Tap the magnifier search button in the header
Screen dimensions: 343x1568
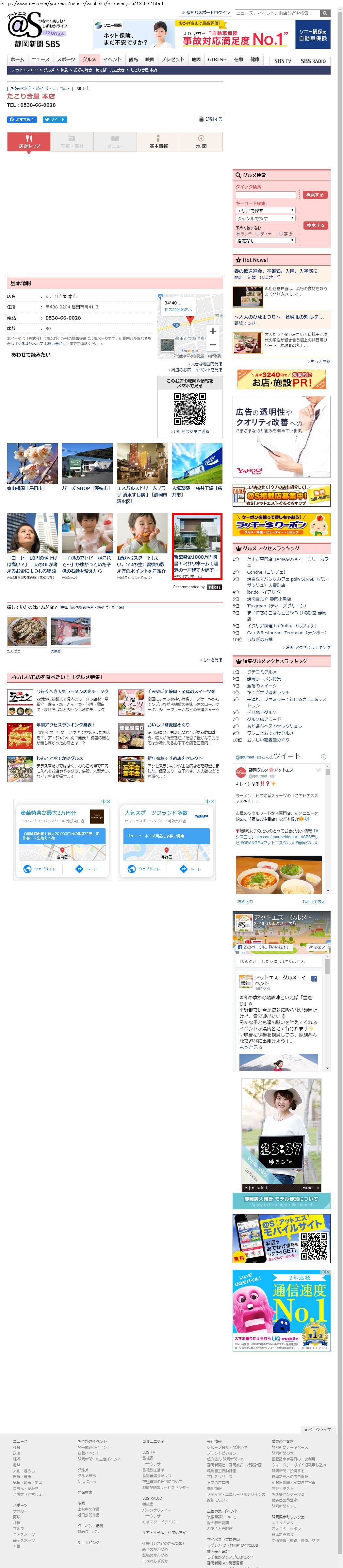click(x=325, y=13)
